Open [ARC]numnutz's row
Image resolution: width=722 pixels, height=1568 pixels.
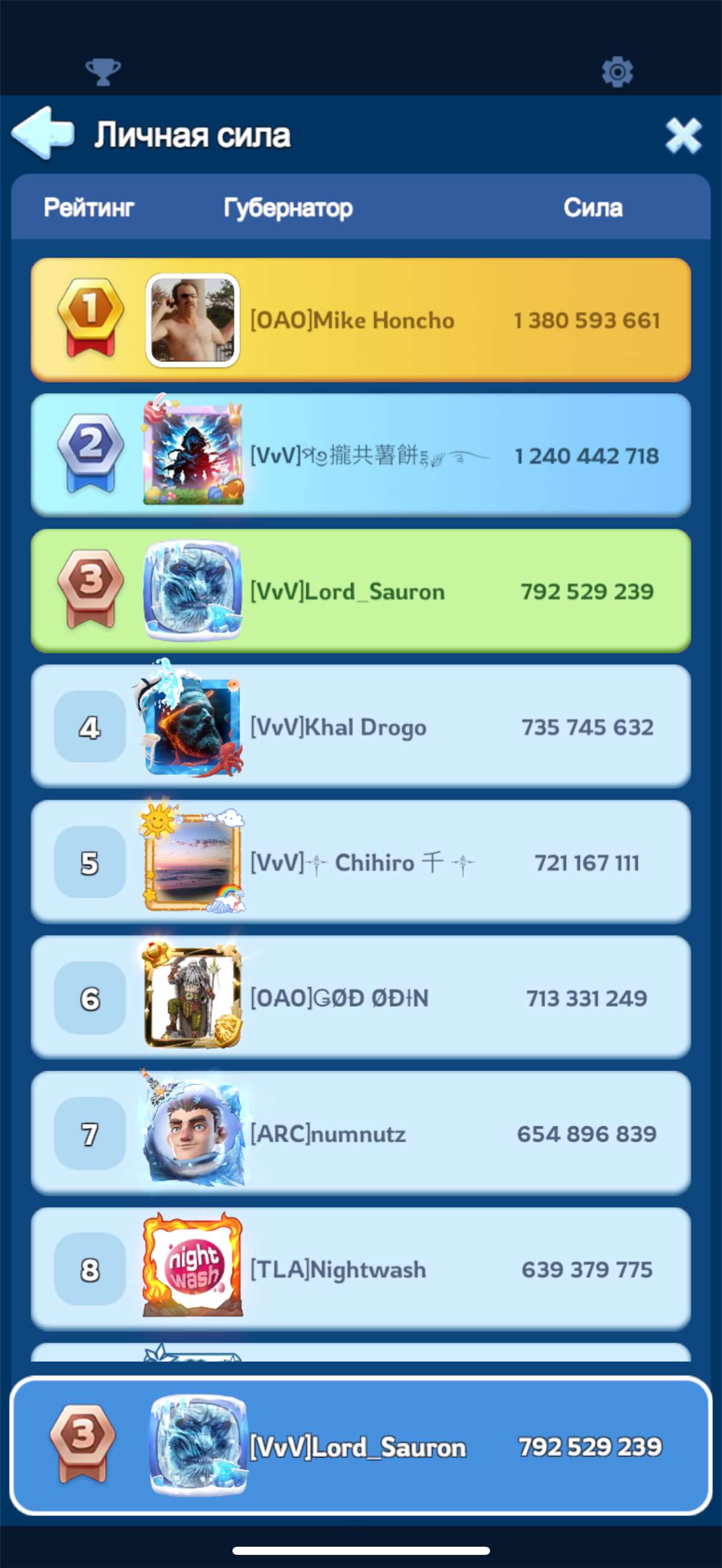(x=360, y=1133)
